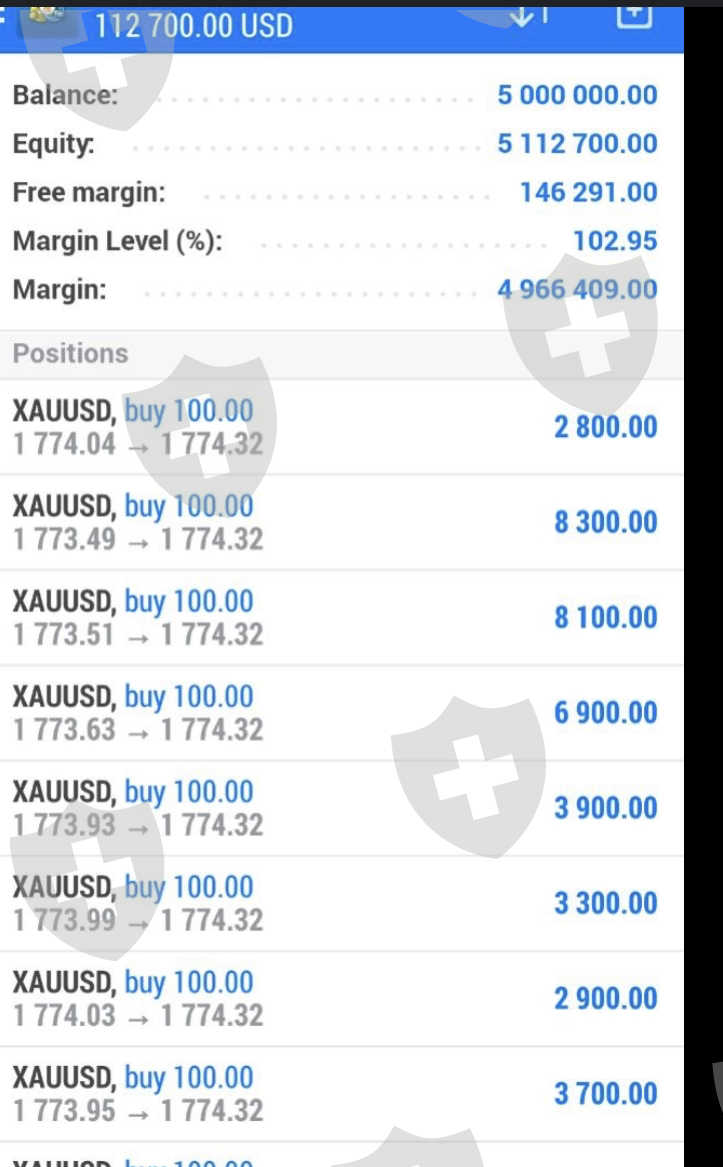723x1167 pixels.
Task: Tap the new order plus icon
Action: point(634,14)
